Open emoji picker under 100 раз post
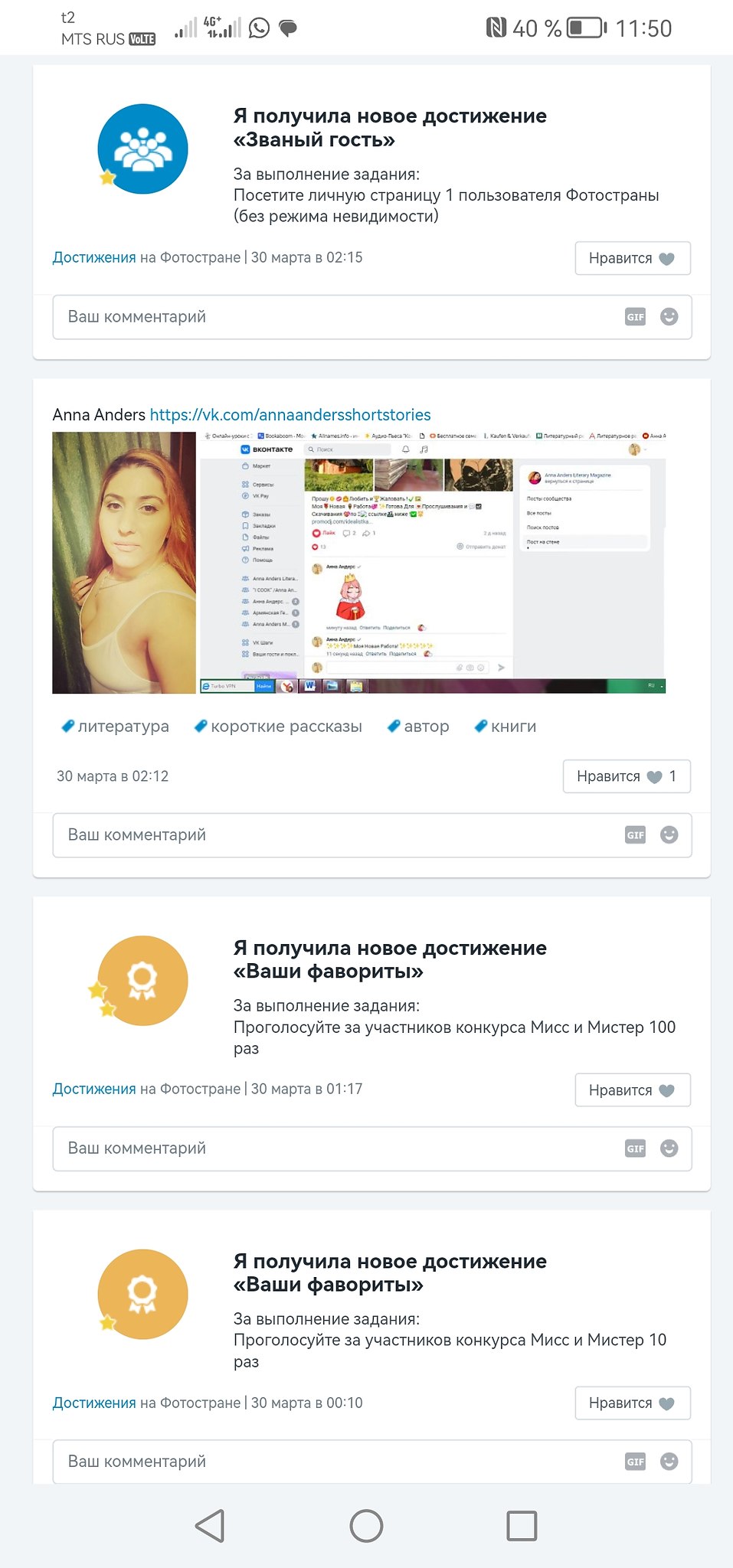Image resolution: width=733 pixels, height=1568 pixels. 669,1148
